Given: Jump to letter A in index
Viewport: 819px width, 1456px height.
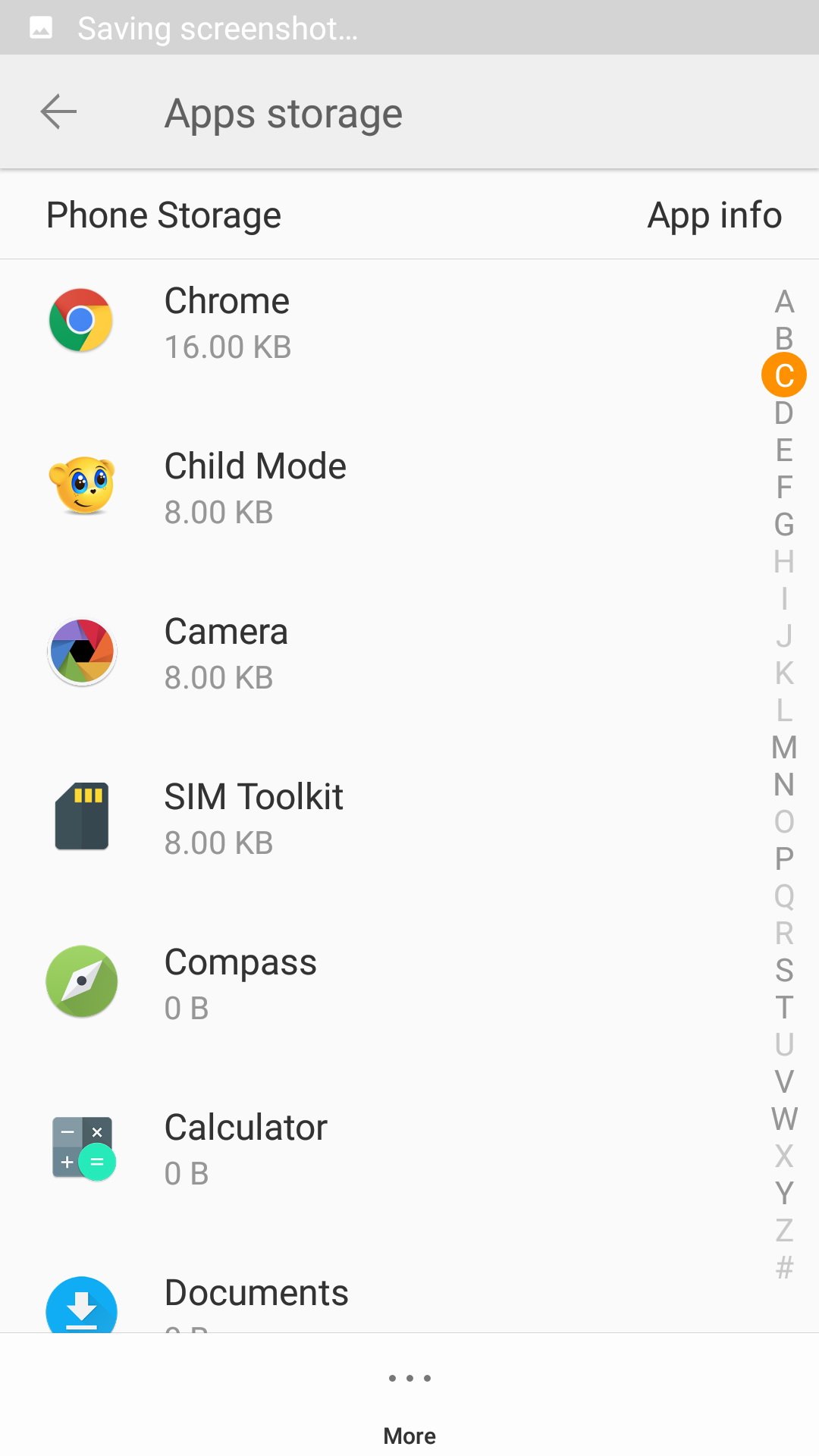Looking at the screenshot, I should click(784, 302).
